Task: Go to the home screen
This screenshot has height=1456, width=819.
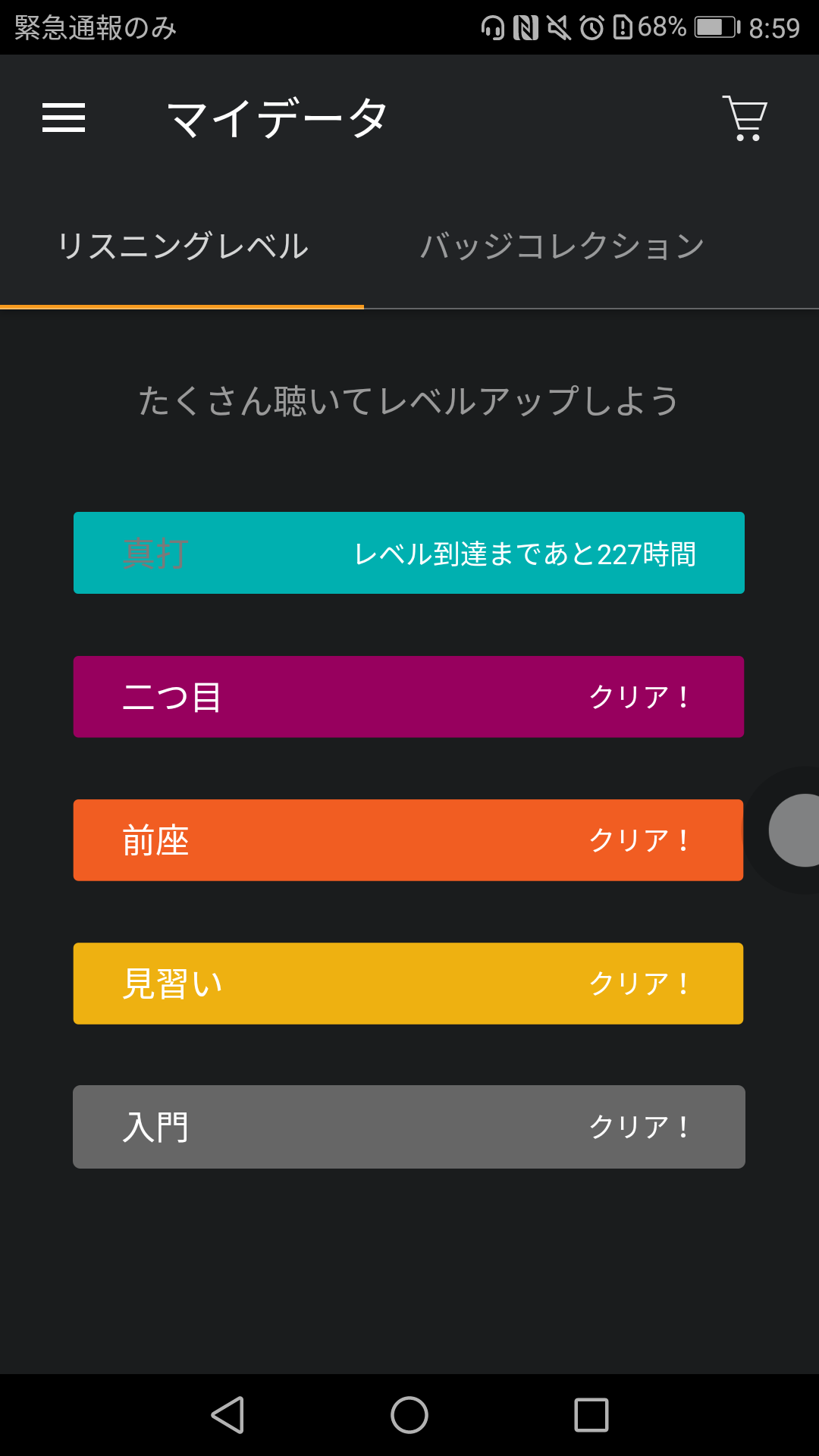Action: (409, 1415)
